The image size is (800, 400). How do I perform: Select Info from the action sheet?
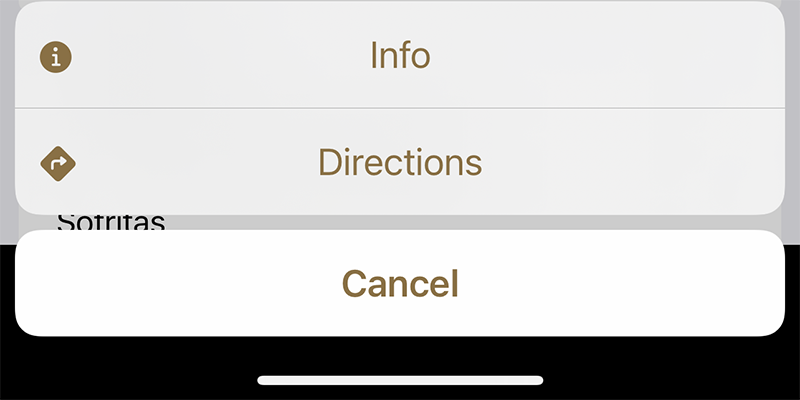tap(400, 55)
